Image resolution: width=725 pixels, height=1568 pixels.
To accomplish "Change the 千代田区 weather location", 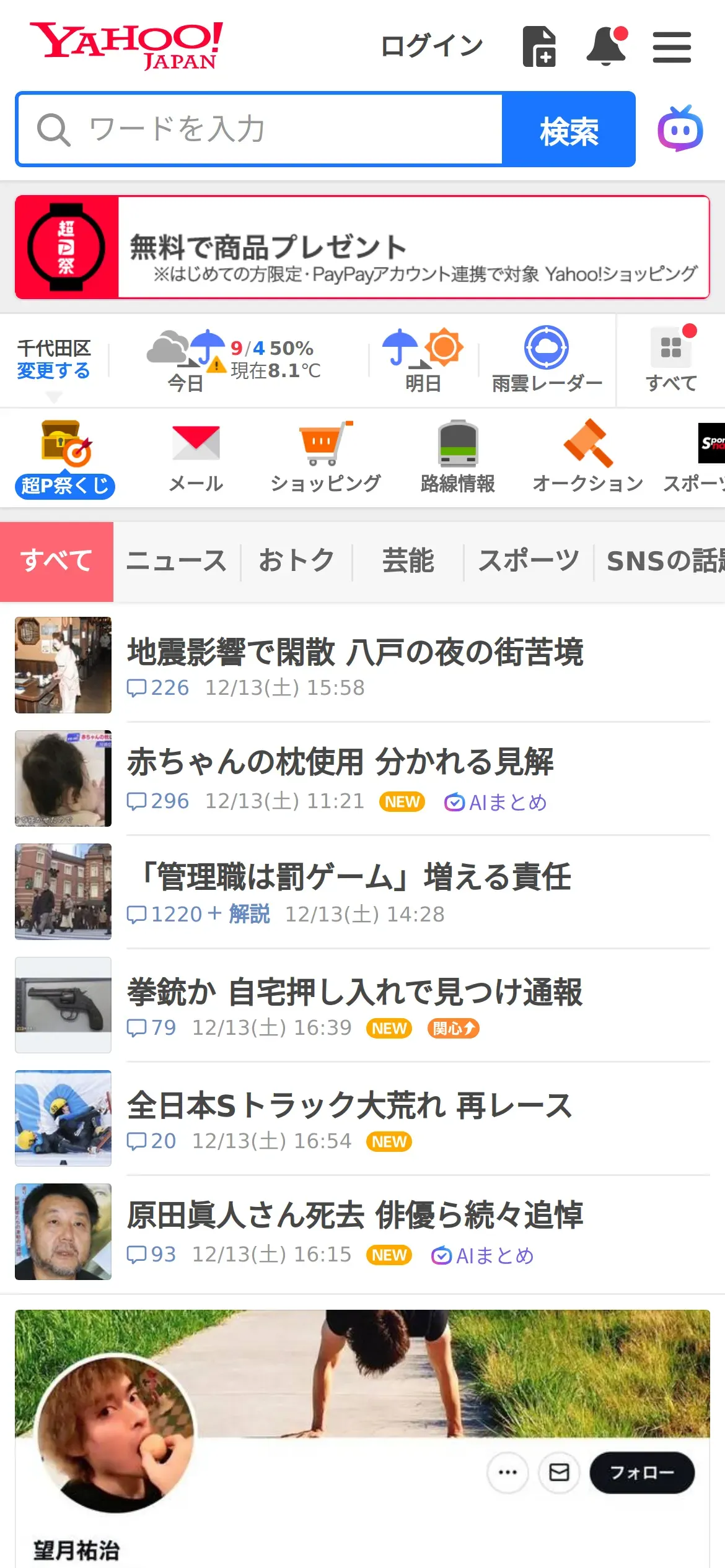I will point(53,370).
